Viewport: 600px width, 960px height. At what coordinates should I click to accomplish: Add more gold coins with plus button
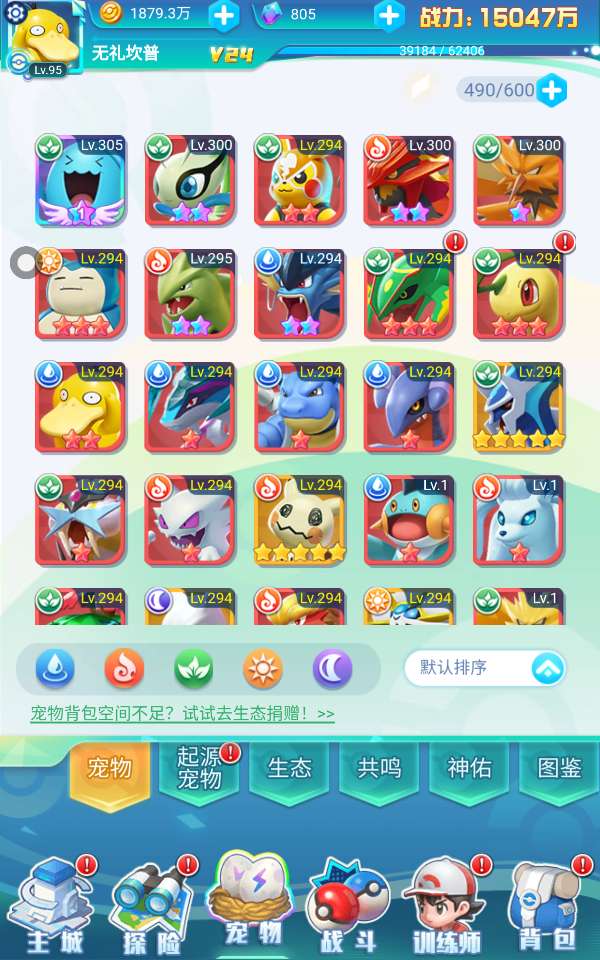(x=224, y=15)
